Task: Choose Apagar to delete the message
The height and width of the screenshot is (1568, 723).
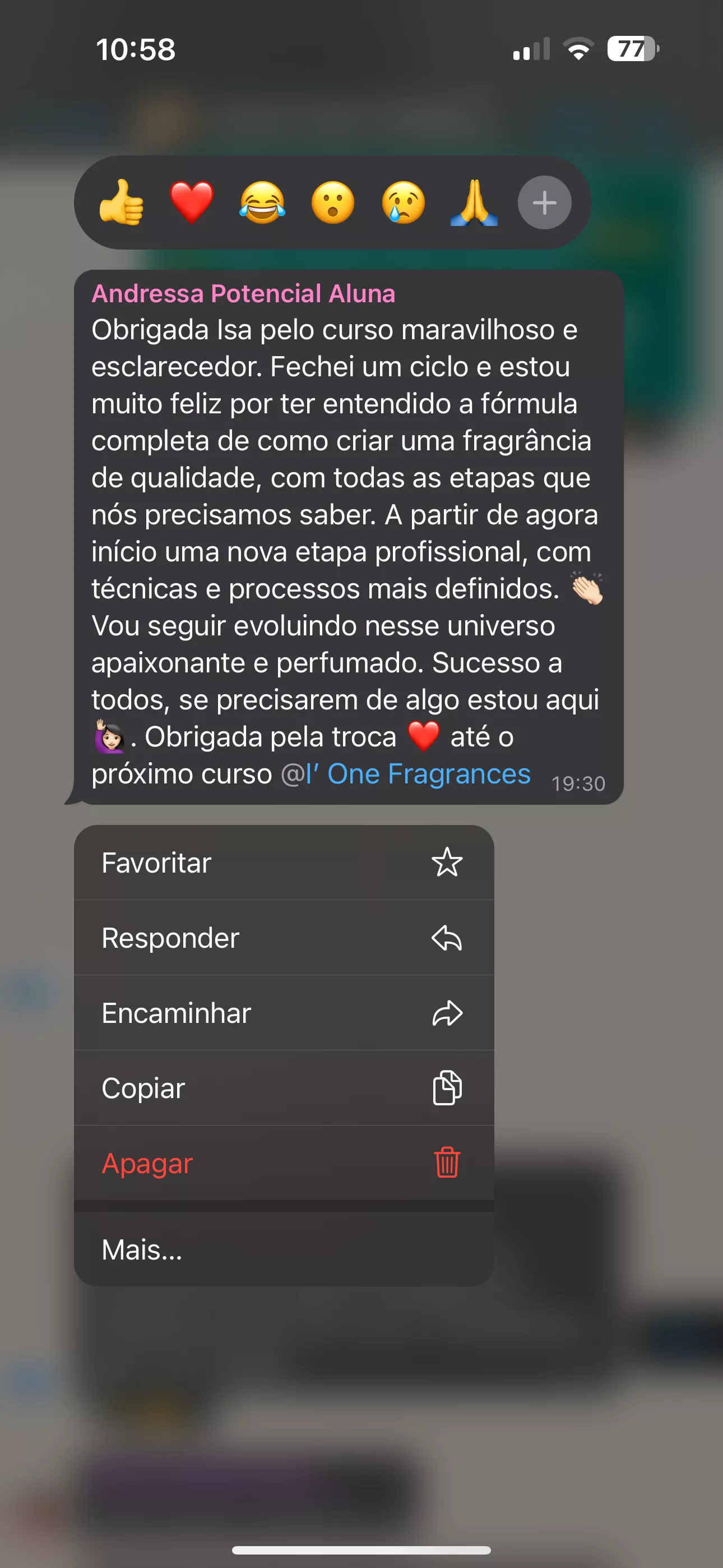Action: click(x=284, y=1163)
